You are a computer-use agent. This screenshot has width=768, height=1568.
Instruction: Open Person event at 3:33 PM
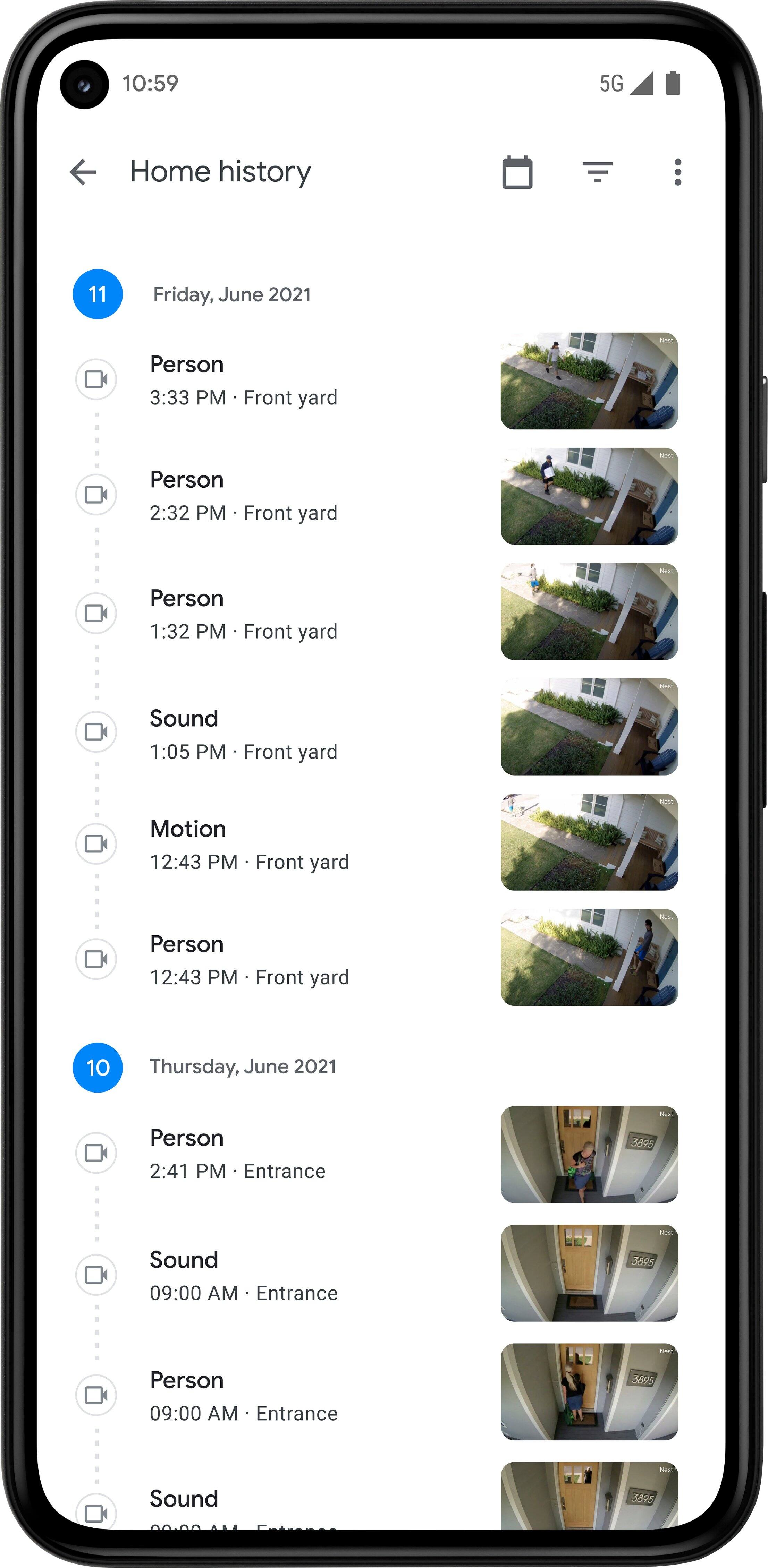[244, 380]
